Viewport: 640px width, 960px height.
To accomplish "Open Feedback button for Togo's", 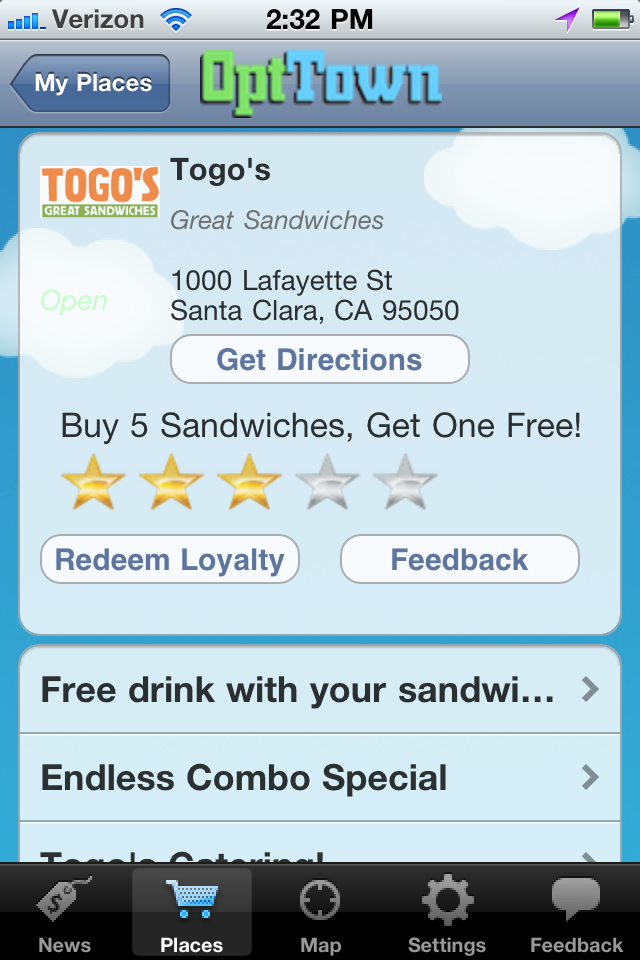I will pyautogui.click(x=459, y=559).
